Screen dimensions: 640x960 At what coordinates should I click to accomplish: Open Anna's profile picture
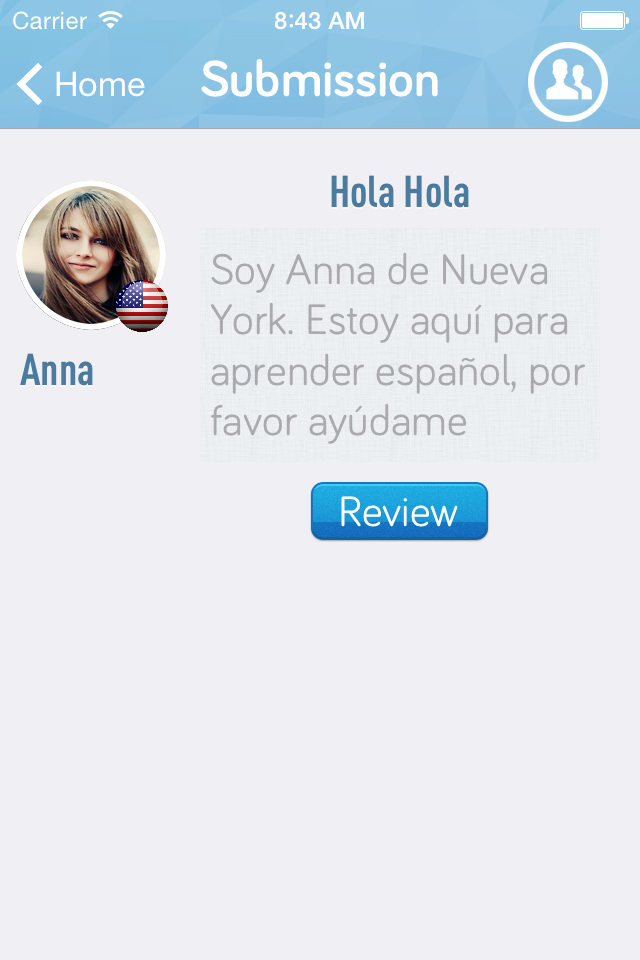(91, 255)
